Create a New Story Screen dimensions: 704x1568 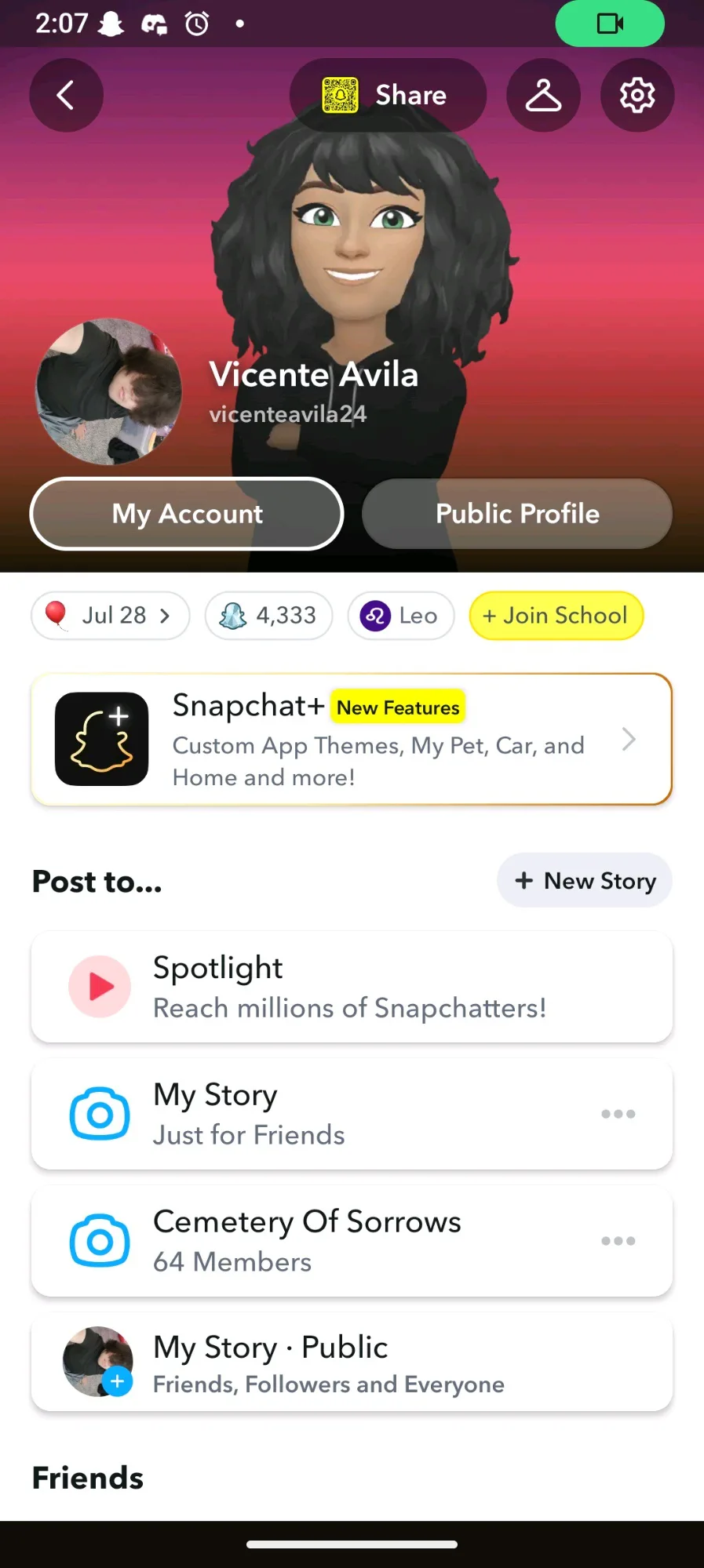point(585,881)
